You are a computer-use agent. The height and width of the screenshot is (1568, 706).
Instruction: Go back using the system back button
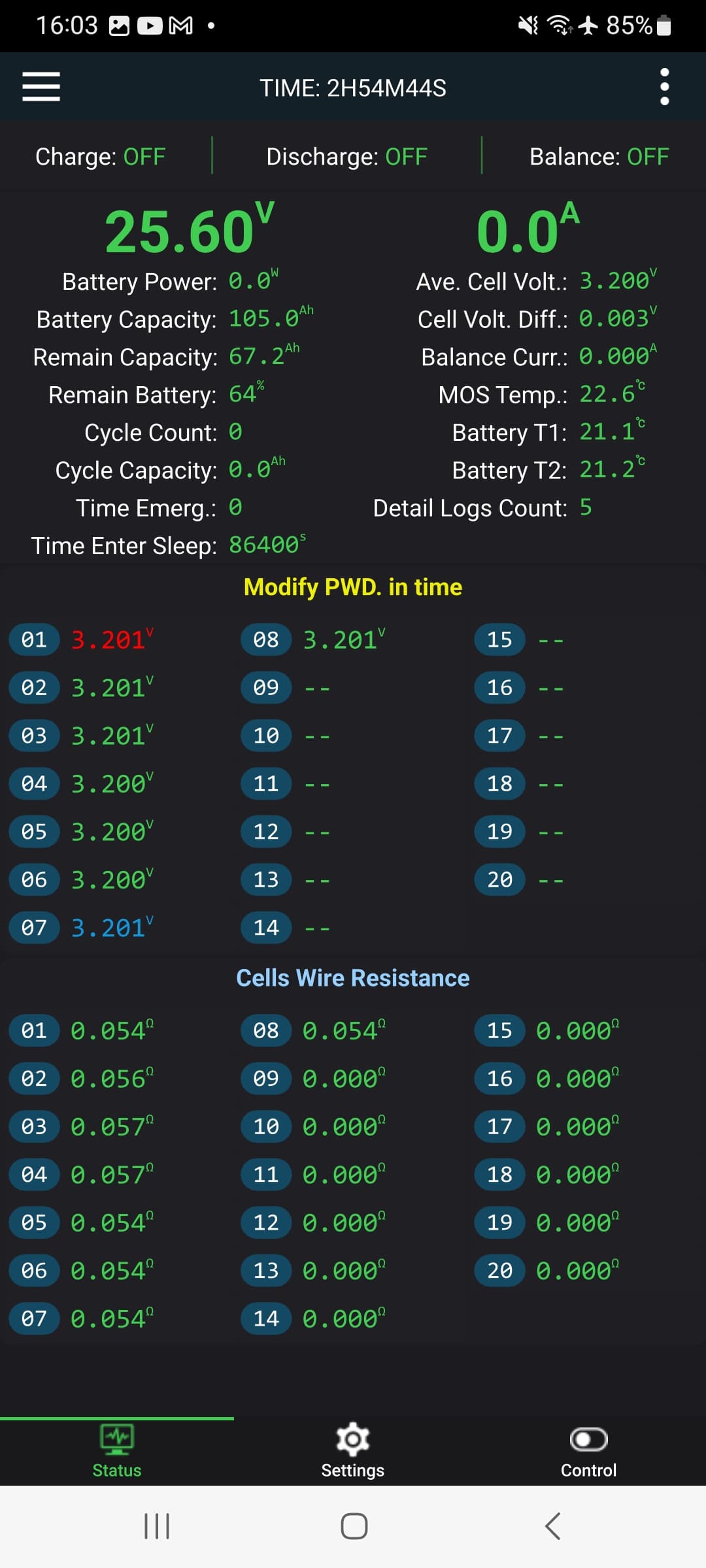[552, 1526]
